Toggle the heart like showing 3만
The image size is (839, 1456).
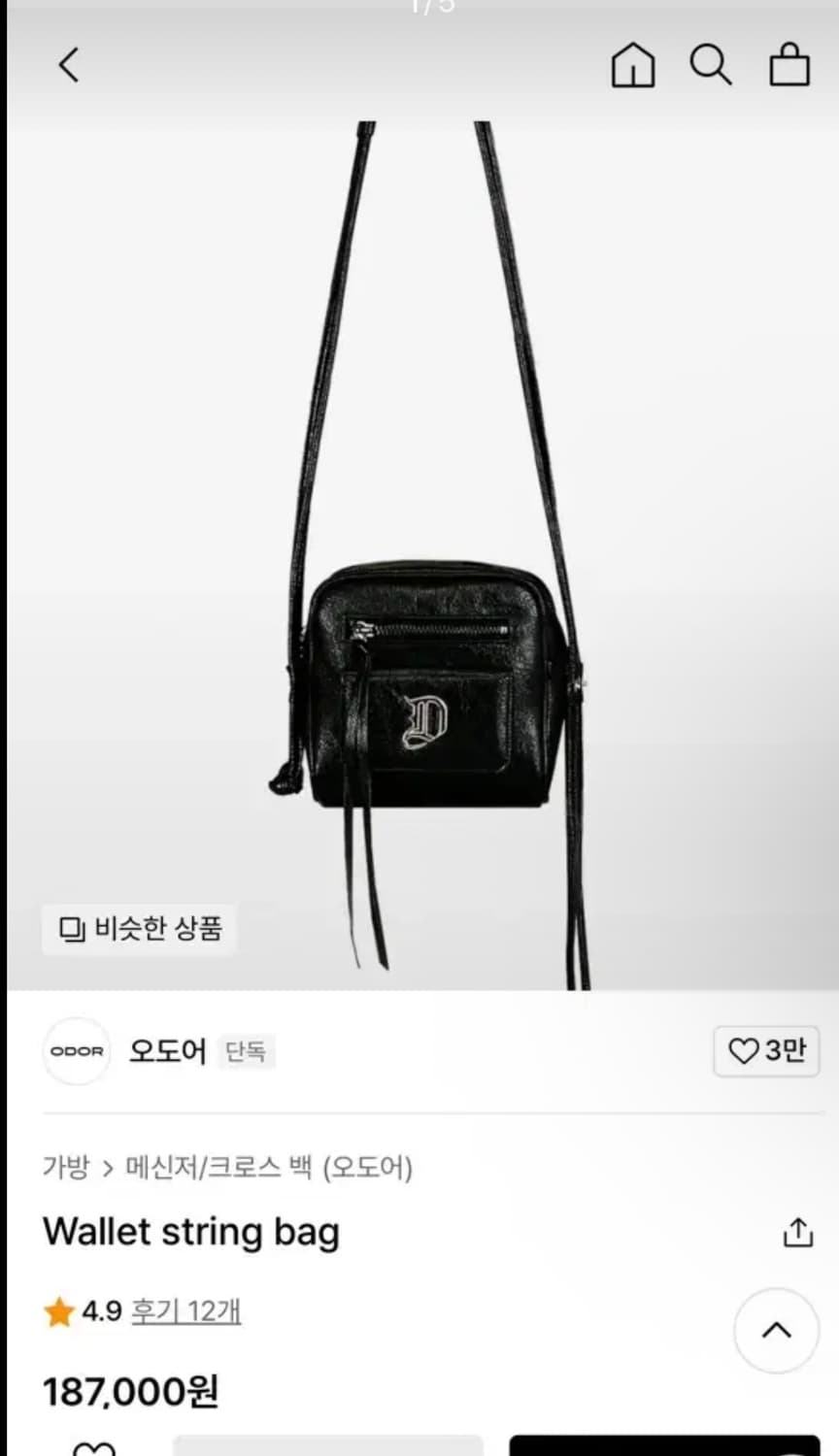tap(765, 1051)
